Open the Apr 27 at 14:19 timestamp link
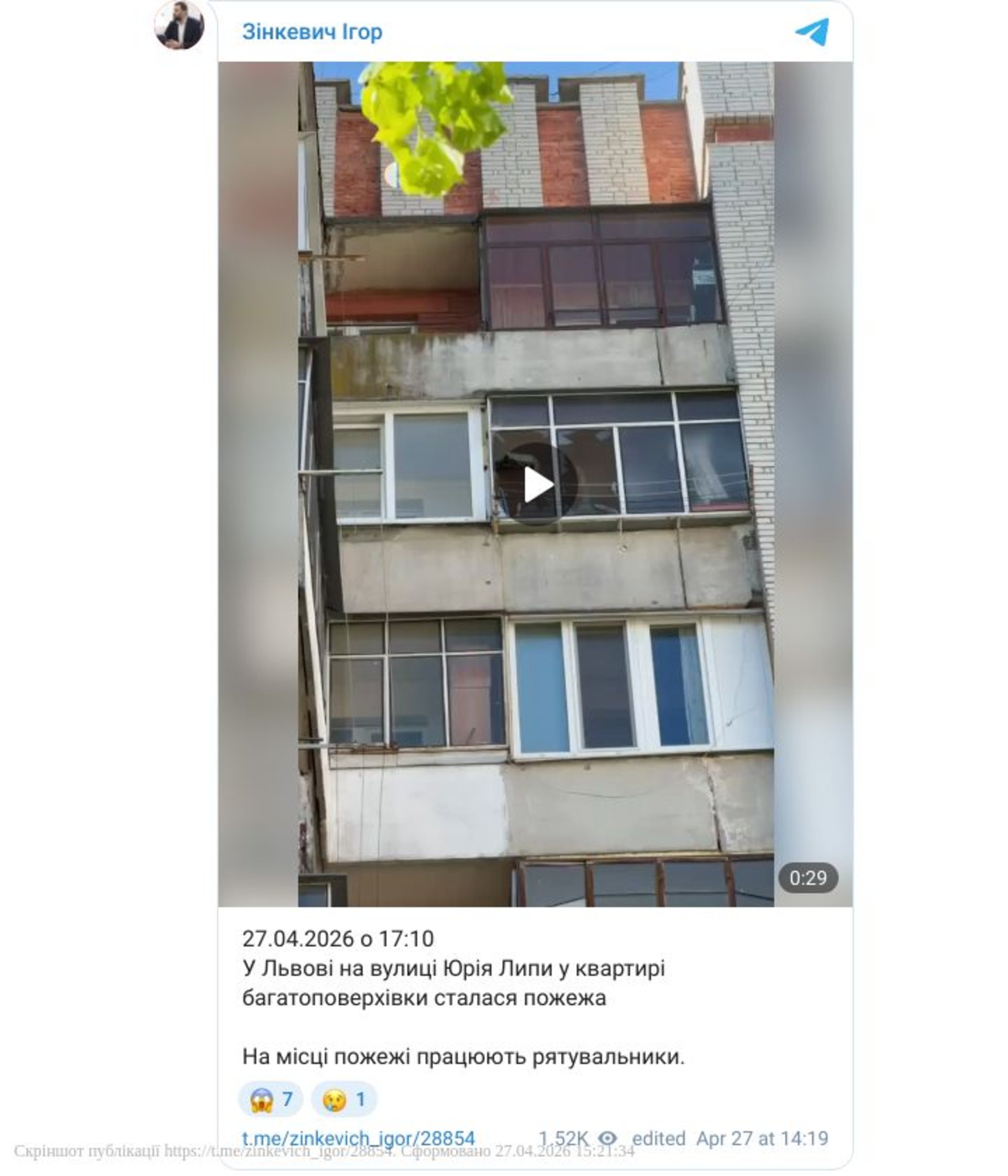 [x=762, y=1139]
